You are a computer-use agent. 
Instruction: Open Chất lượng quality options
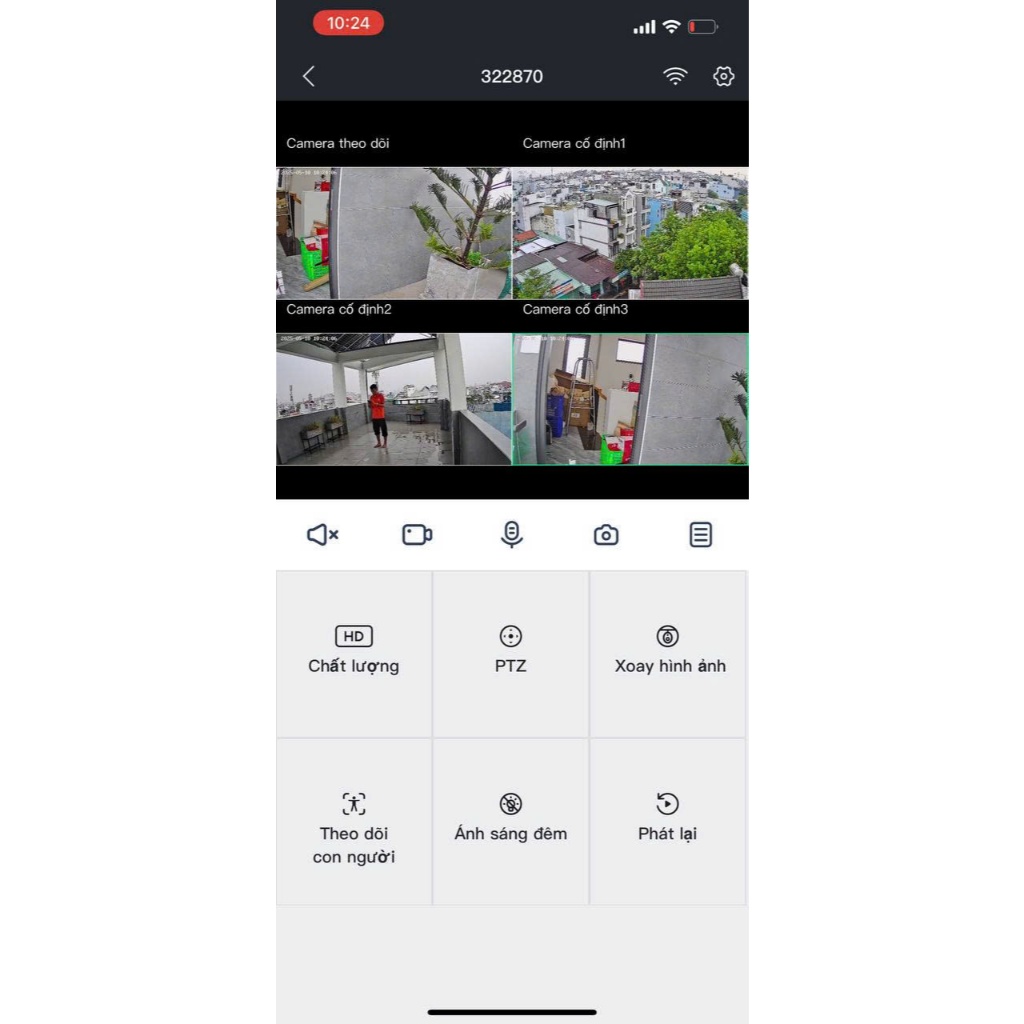354,654
